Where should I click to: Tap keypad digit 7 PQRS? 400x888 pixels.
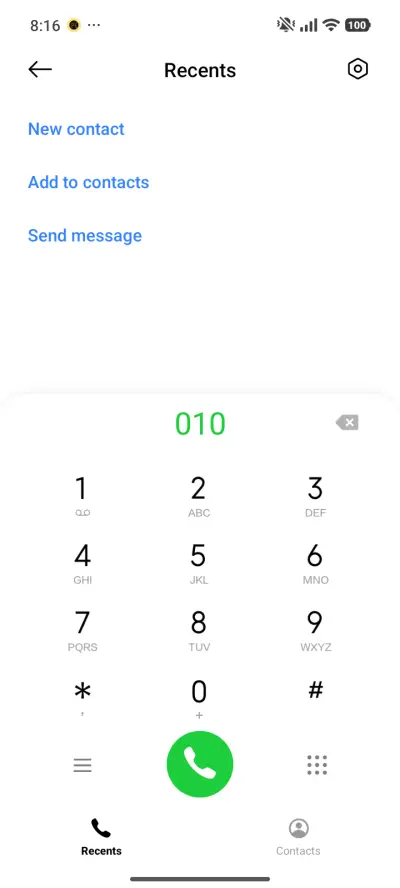[x=82, y=631]
